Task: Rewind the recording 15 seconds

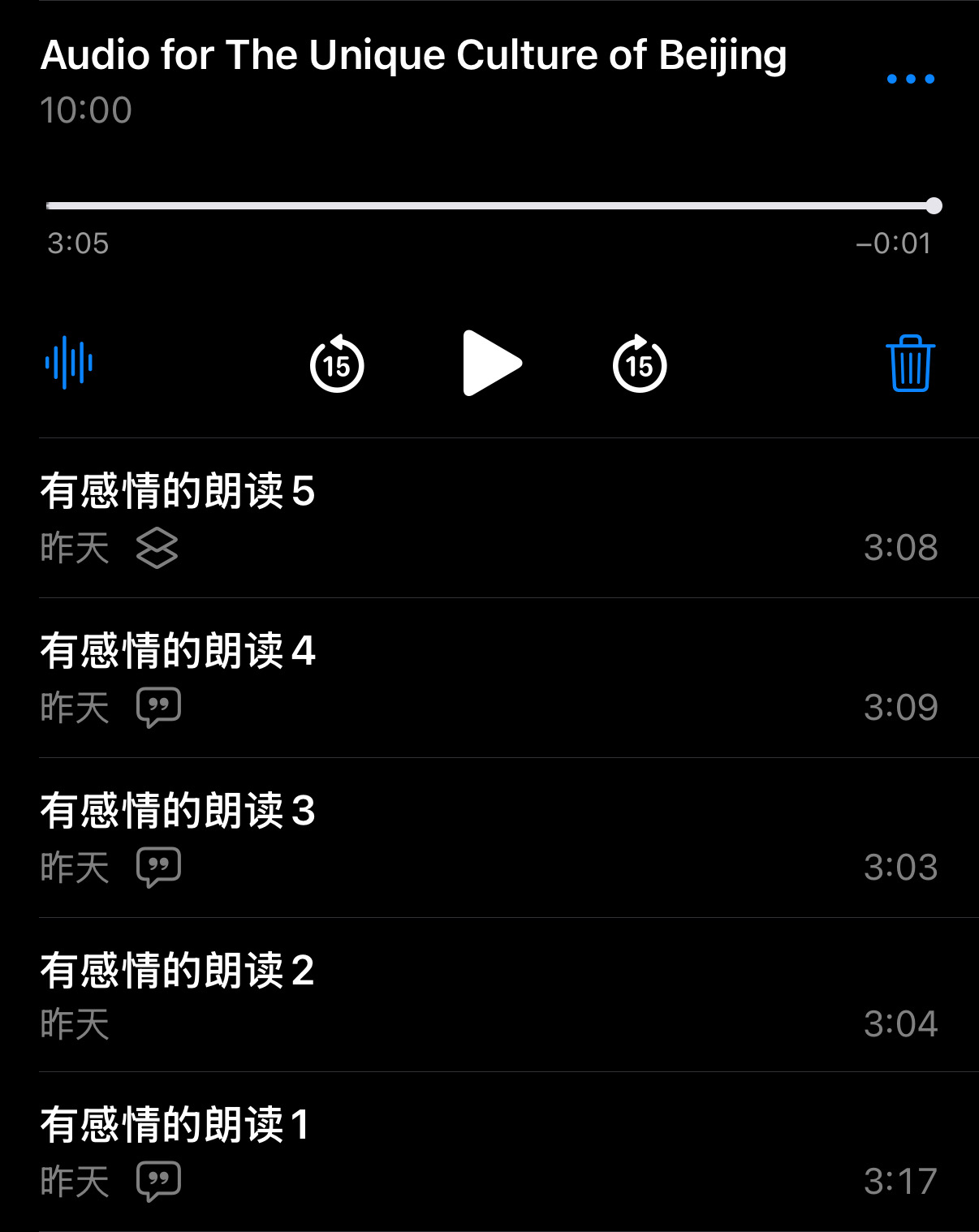Action: 337,364
